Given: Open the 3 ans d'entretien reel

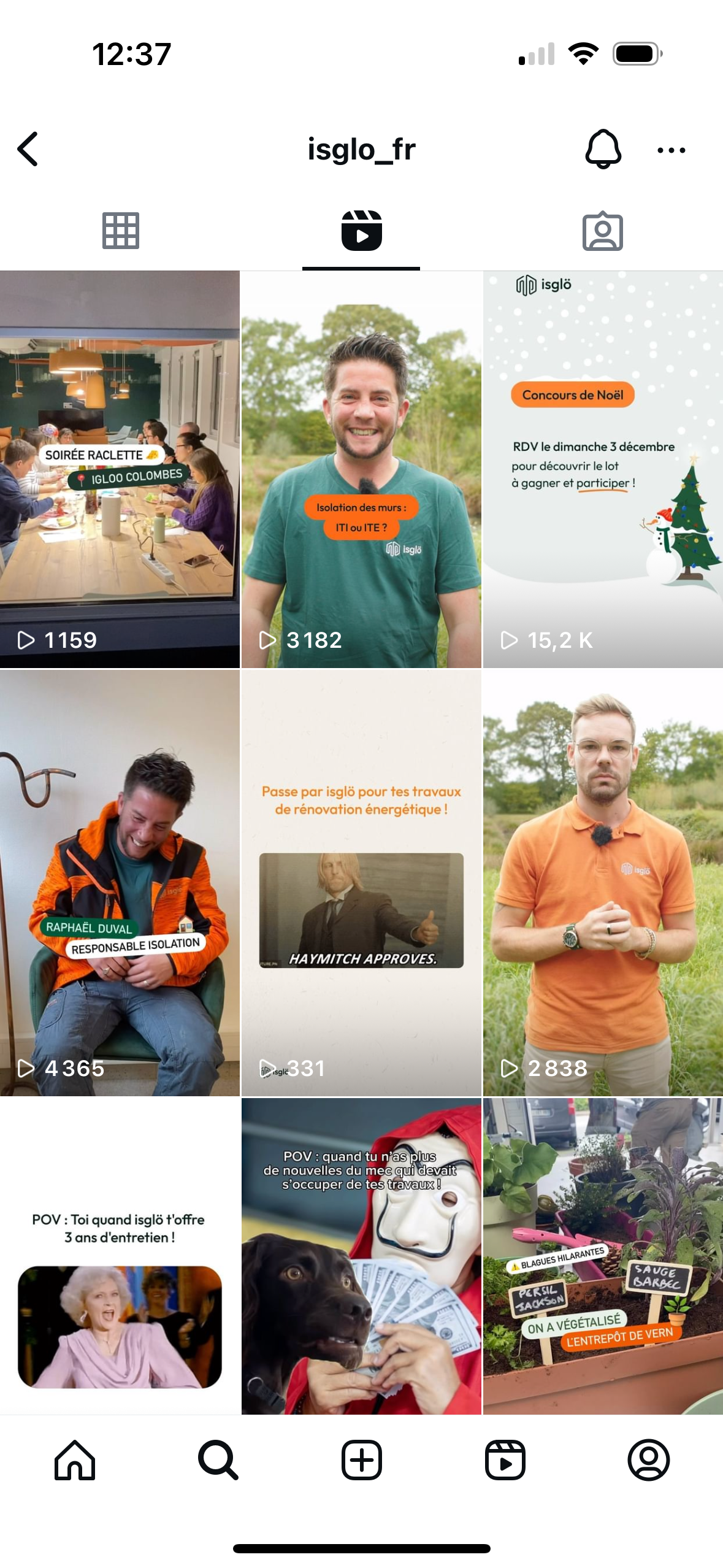Looking at the screenshot, I should (x=120, y=1256).
